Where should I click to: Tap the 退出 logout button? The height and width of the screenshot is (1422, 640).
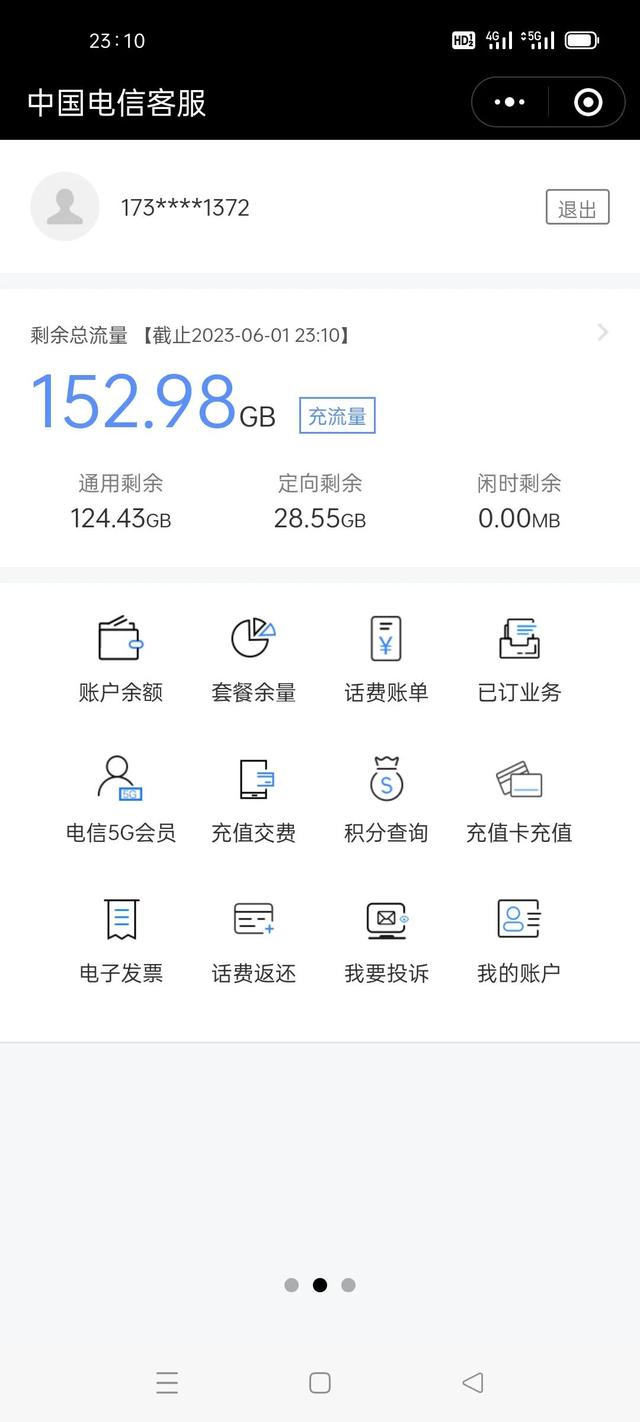point(577,208)
